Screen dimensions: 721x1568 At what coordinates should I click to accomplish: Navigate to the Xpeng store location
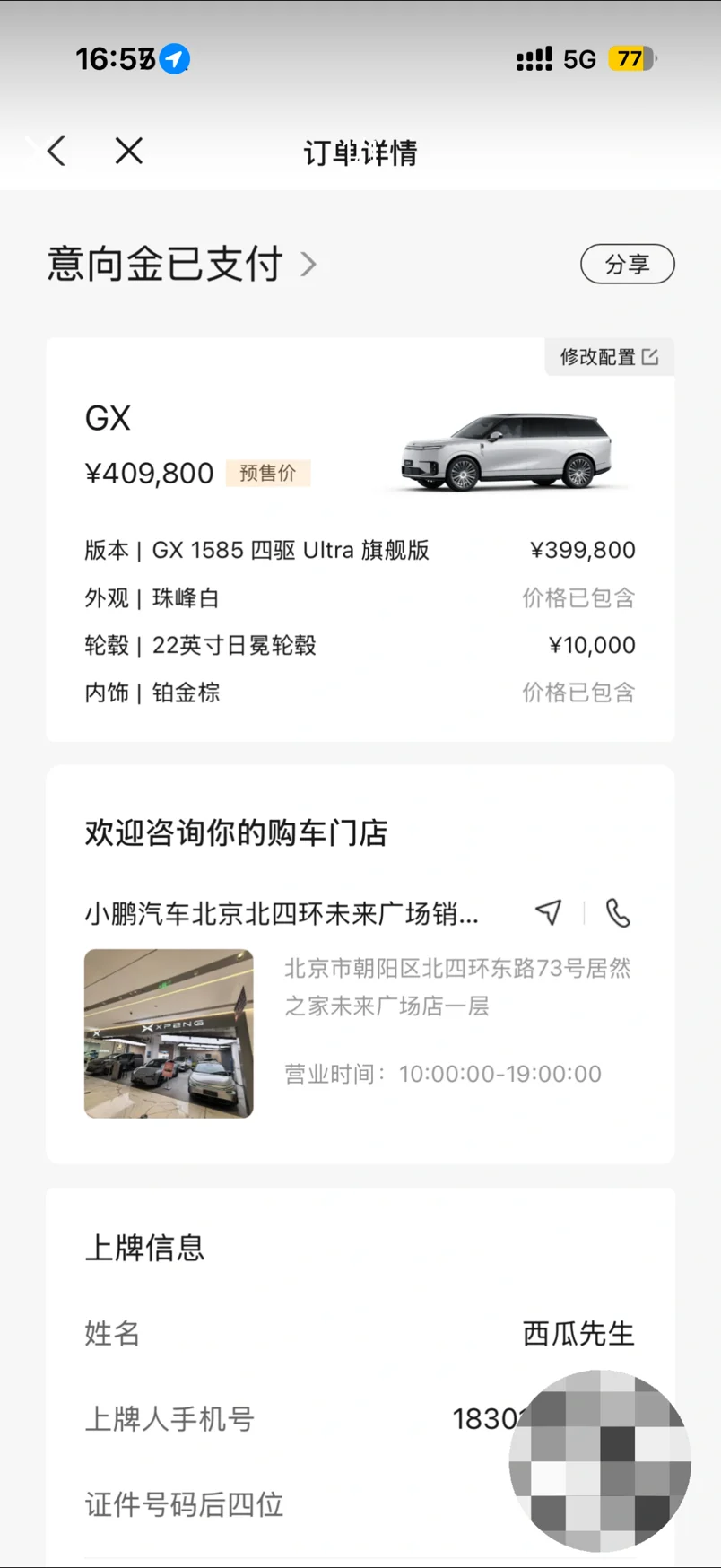tap(549, 912)
